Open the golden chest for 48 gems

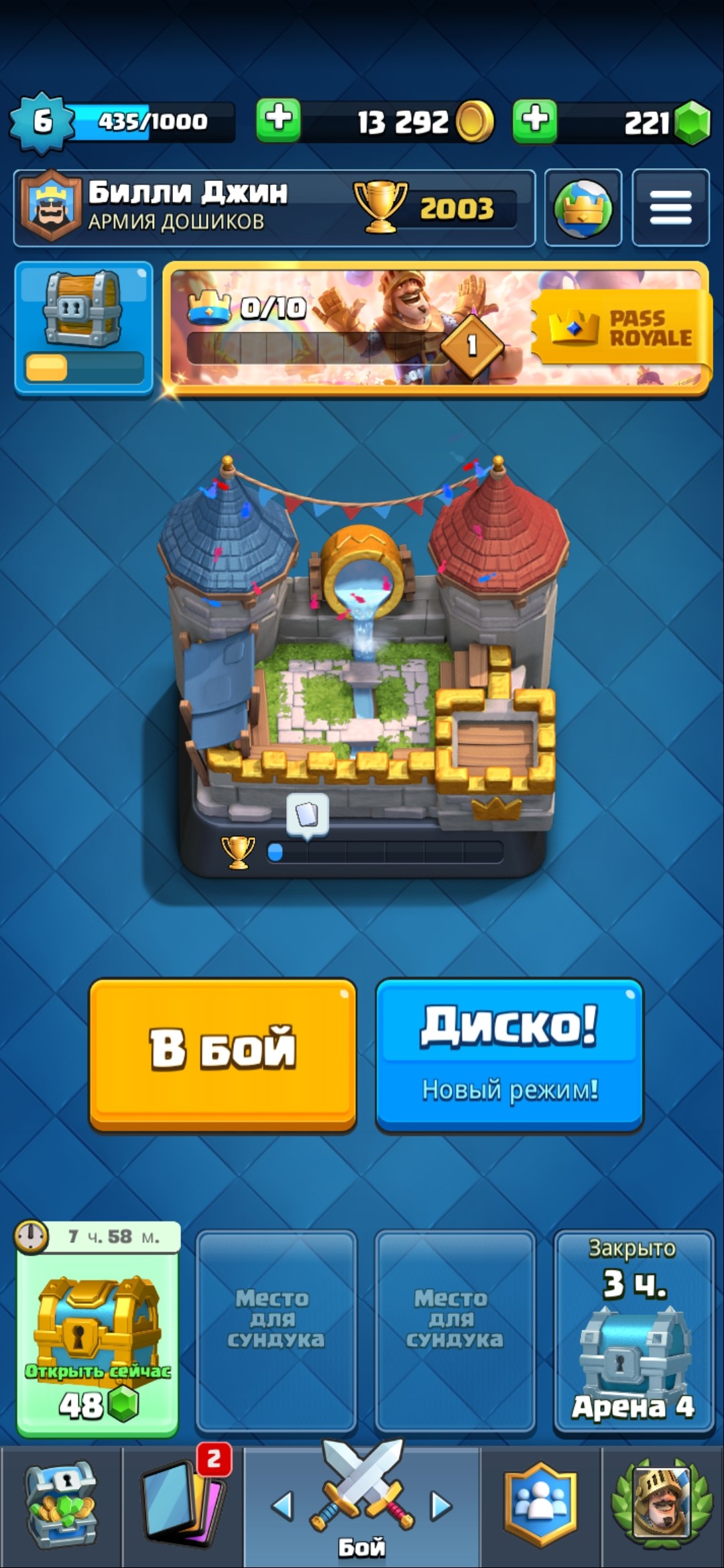[x=98, y=1329]
